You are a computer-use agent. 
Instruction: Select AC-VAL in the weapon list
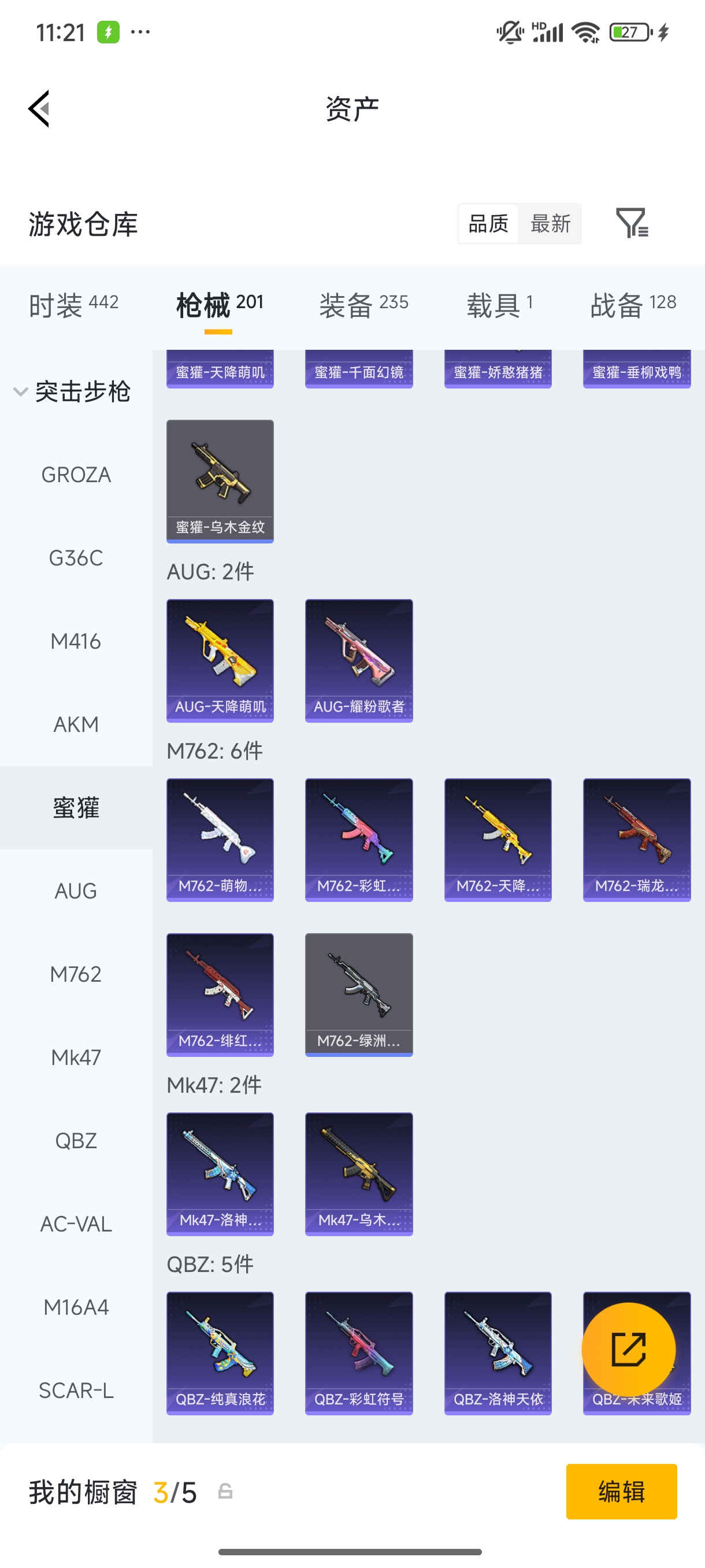coord(76,1223)
